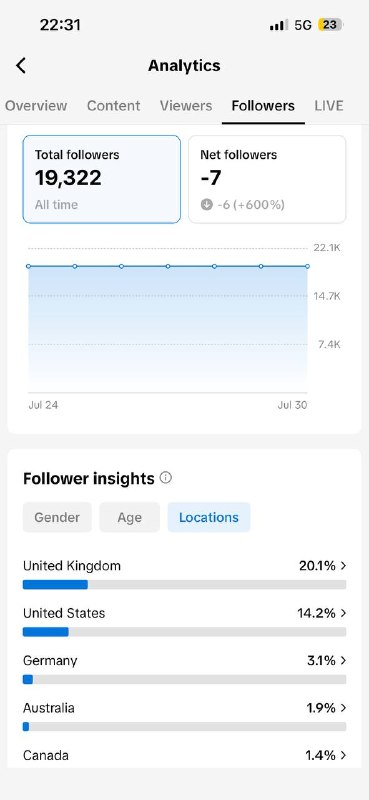Open the Content tab
The width and height of the screenshot is (369, 800).
point(113,106)
